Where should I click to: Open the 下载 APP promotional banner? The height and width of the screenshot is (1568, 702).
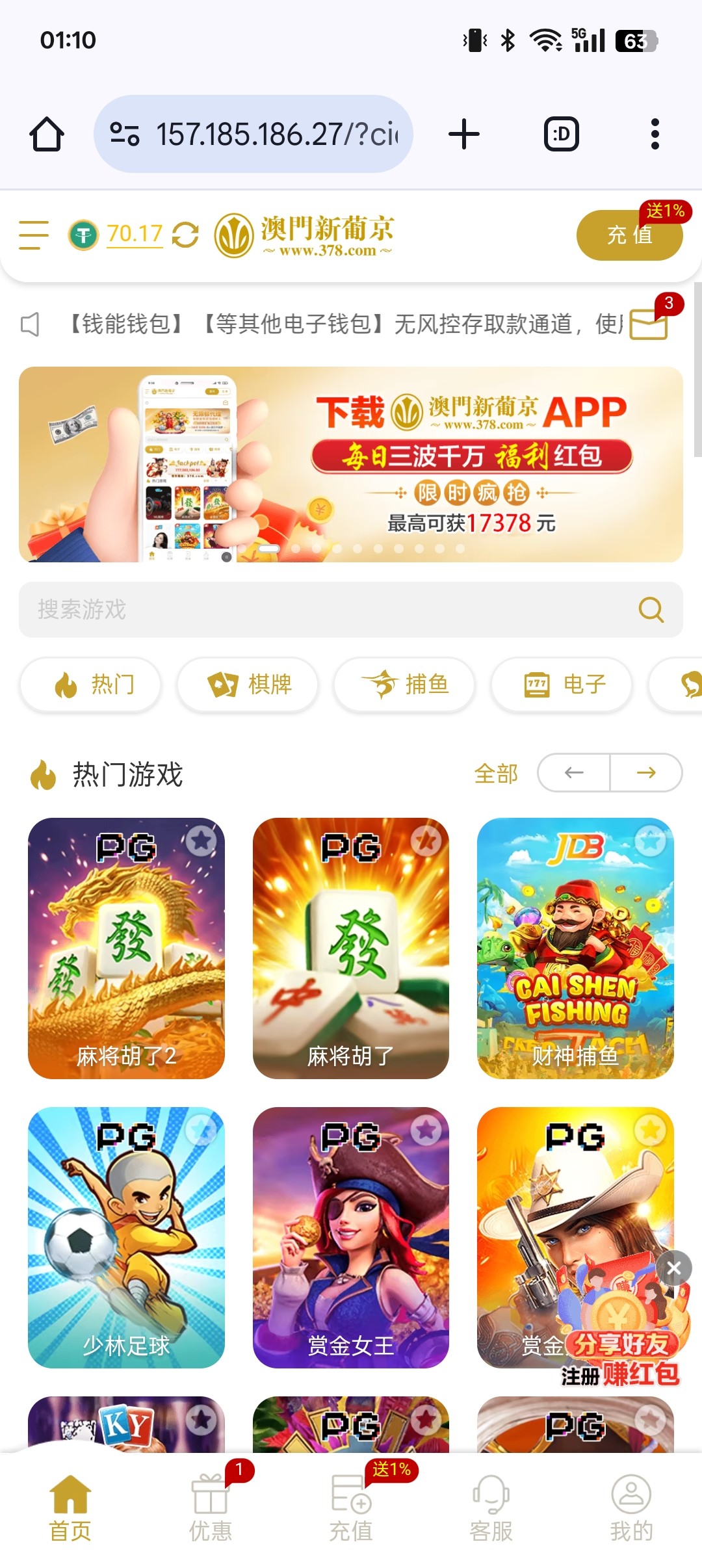[351, 464]
